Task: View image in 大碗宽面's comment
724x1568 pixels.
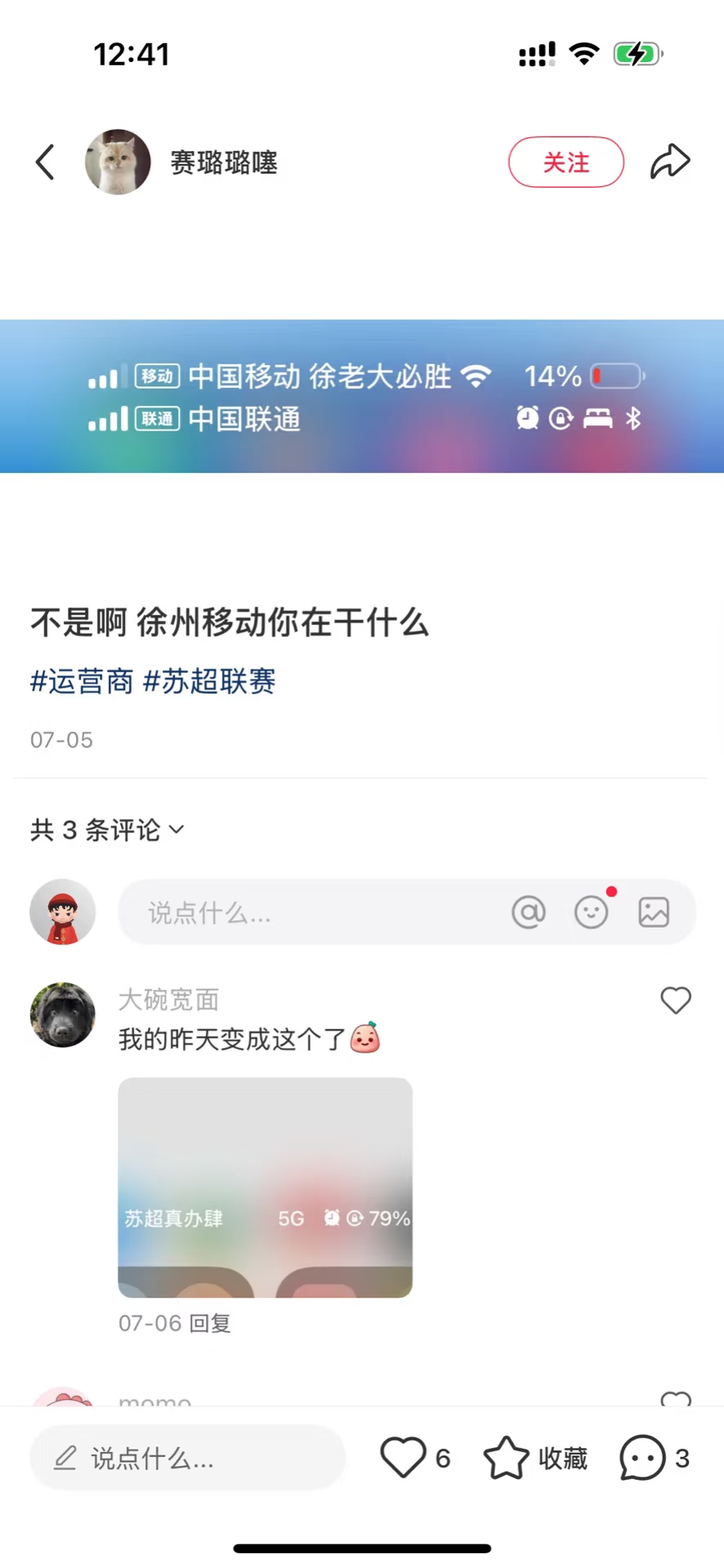Action: [265, 1187]
